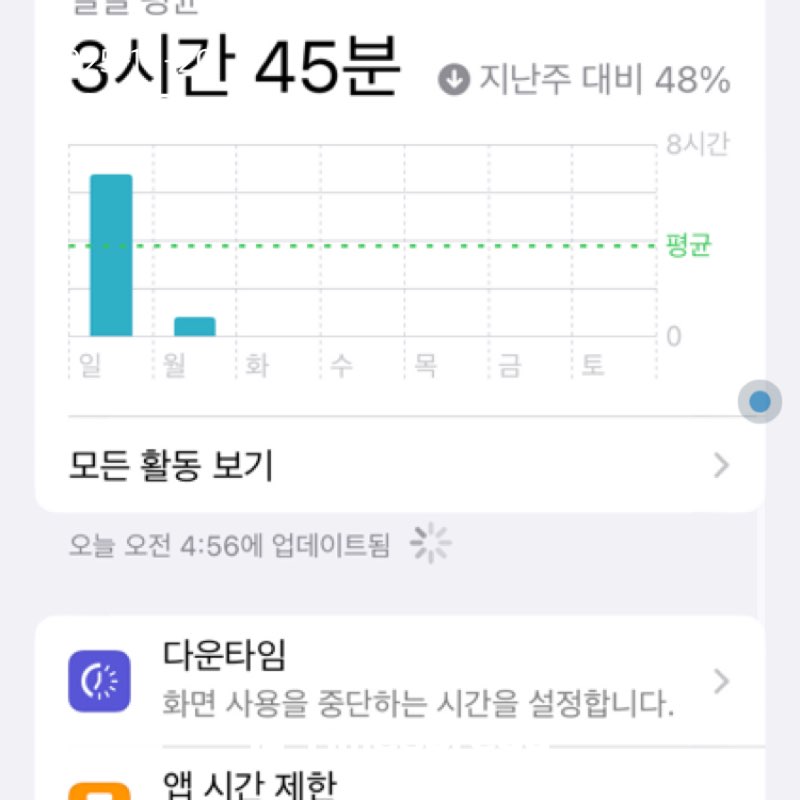The image size is (800, 800).
Task: Open 모든 활동 보기 row
Action: (400, 465)
